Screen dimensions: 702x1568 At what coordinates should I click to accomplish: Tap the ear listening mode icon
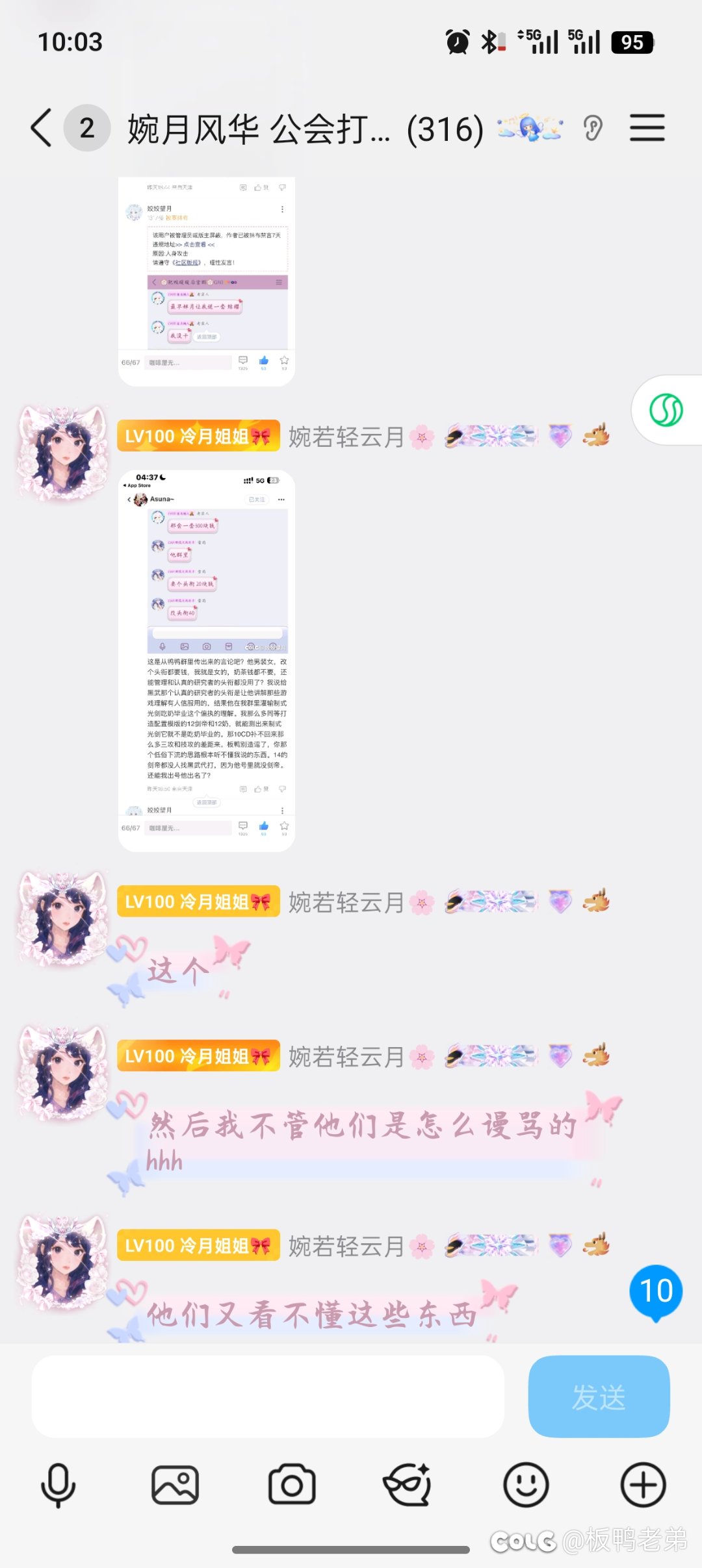point(593,128)
